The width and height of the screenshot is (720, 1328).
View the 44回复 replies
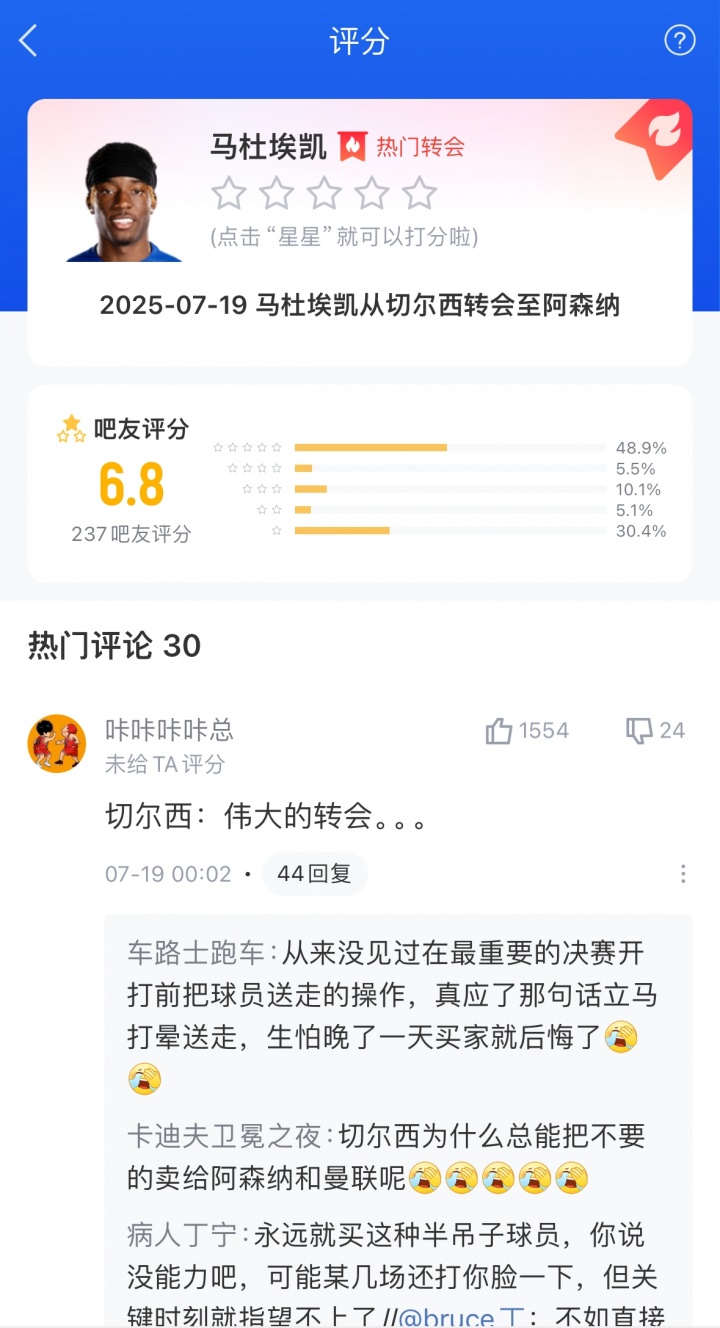click(x=314, y=874)
